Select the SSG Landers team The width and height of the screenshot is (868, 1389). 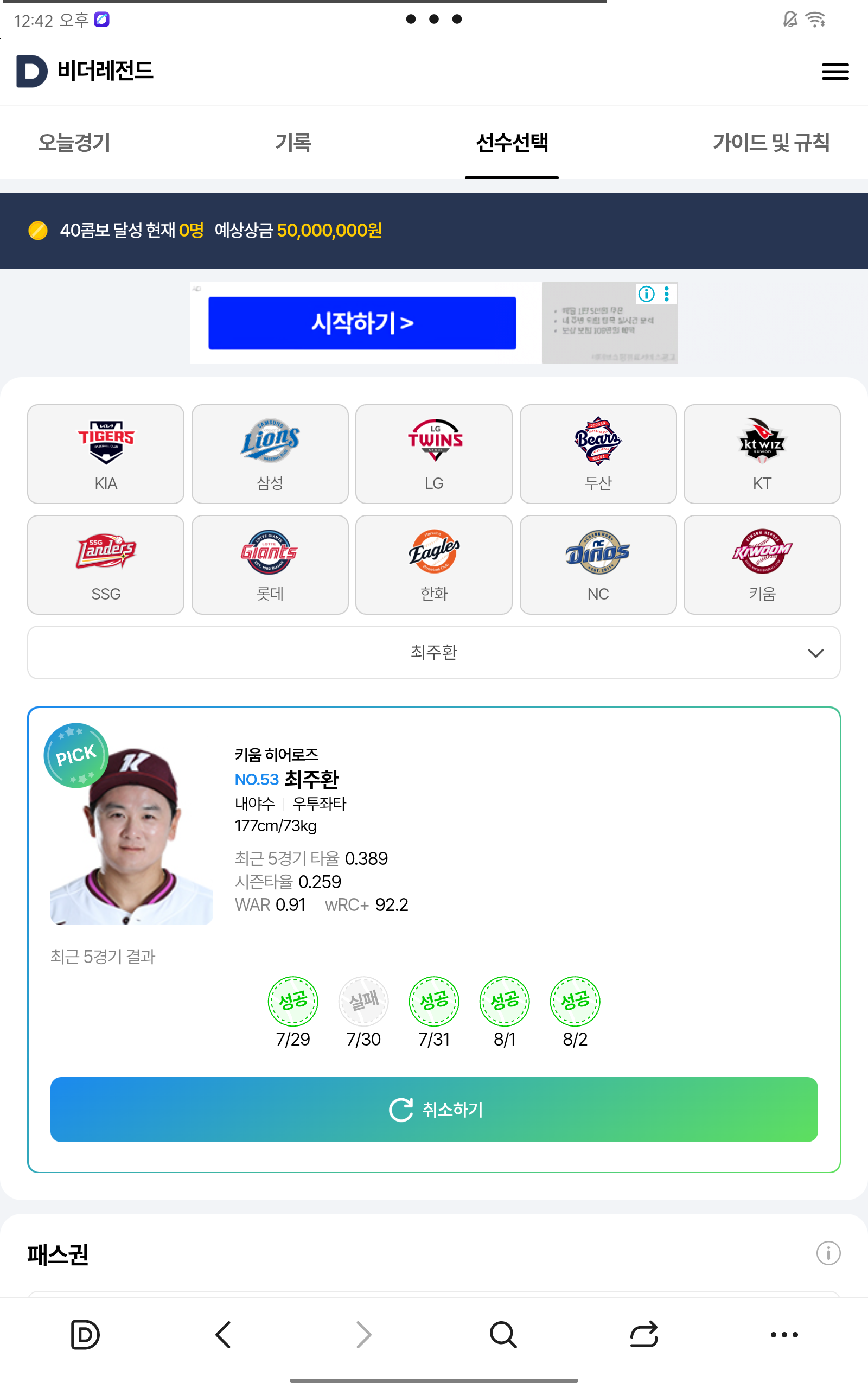click(106, 565)
